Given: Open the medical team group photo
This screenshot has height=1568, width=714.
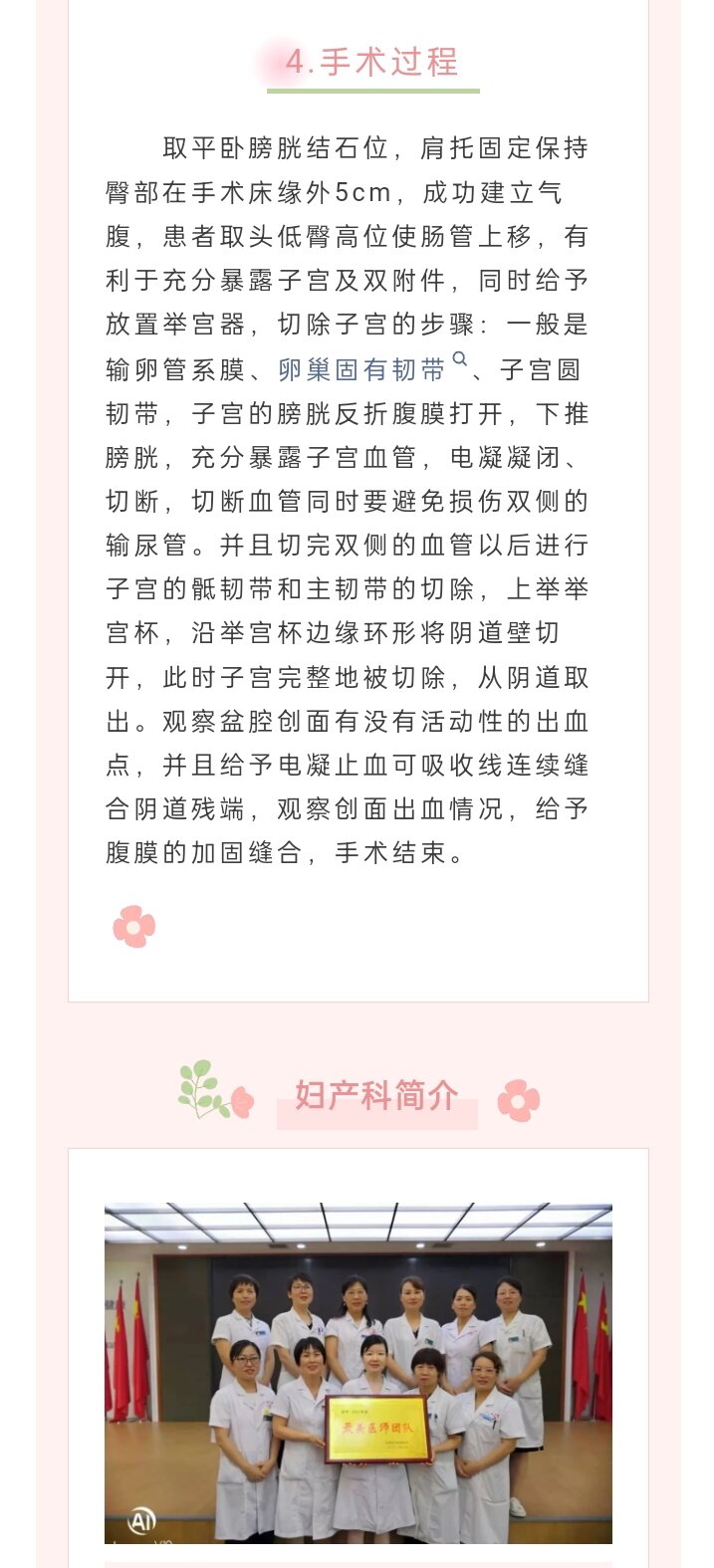Looking at the screenshot, I should click(358, 1373).
